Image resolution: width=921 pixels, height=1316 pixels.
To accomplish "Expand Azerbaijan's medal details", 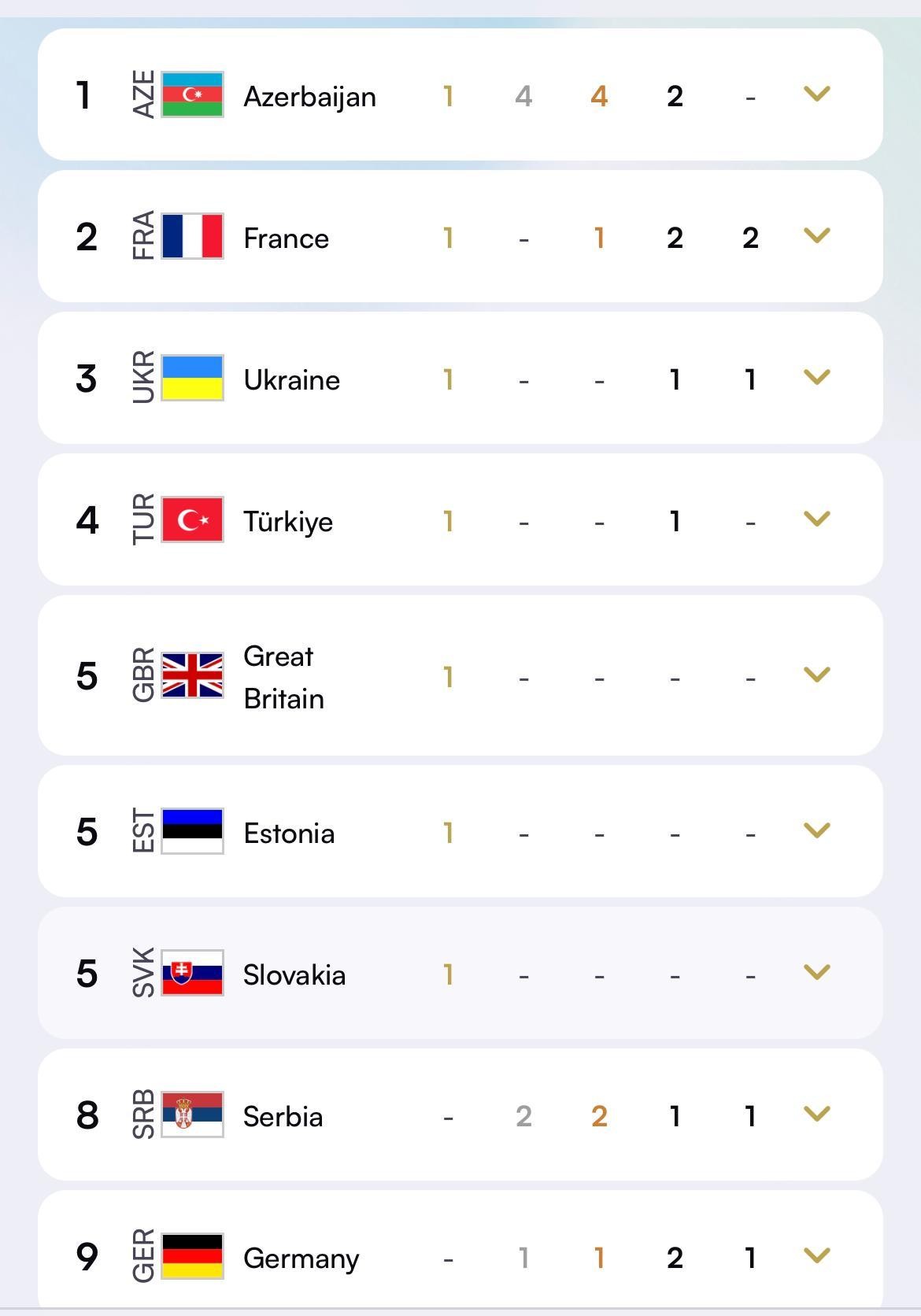I will pos(816,94).
